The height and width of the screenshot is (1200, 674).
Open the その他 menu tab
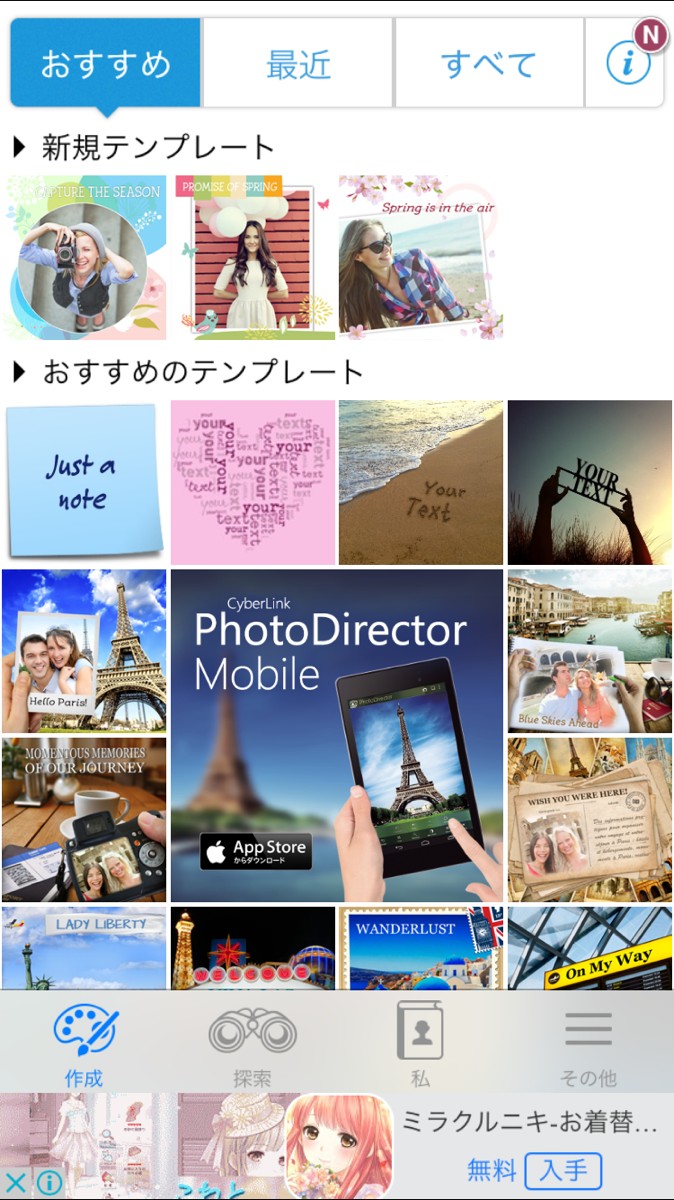click(x=588, y=1045)
